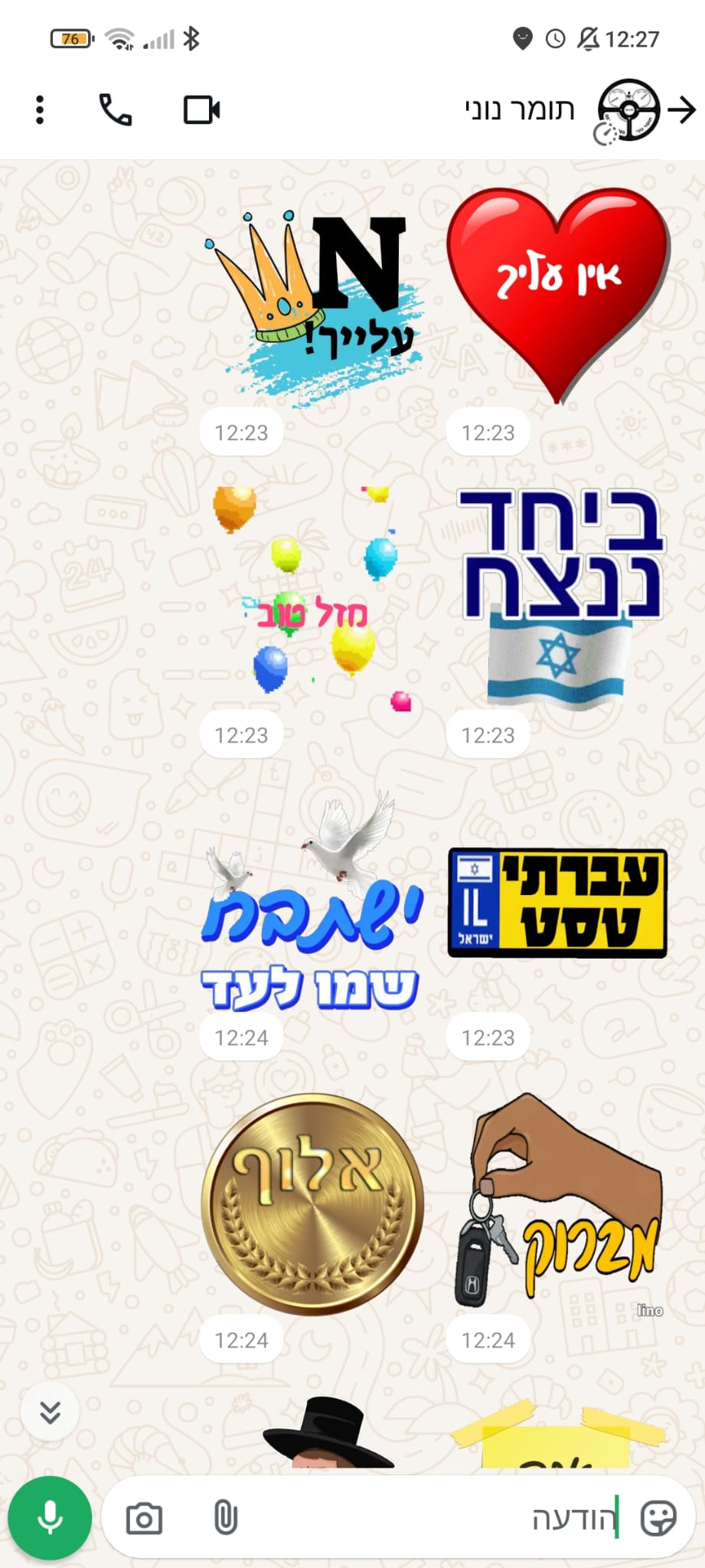
Task: Open the three-dot overflow menu
Action: pos(40,109)
